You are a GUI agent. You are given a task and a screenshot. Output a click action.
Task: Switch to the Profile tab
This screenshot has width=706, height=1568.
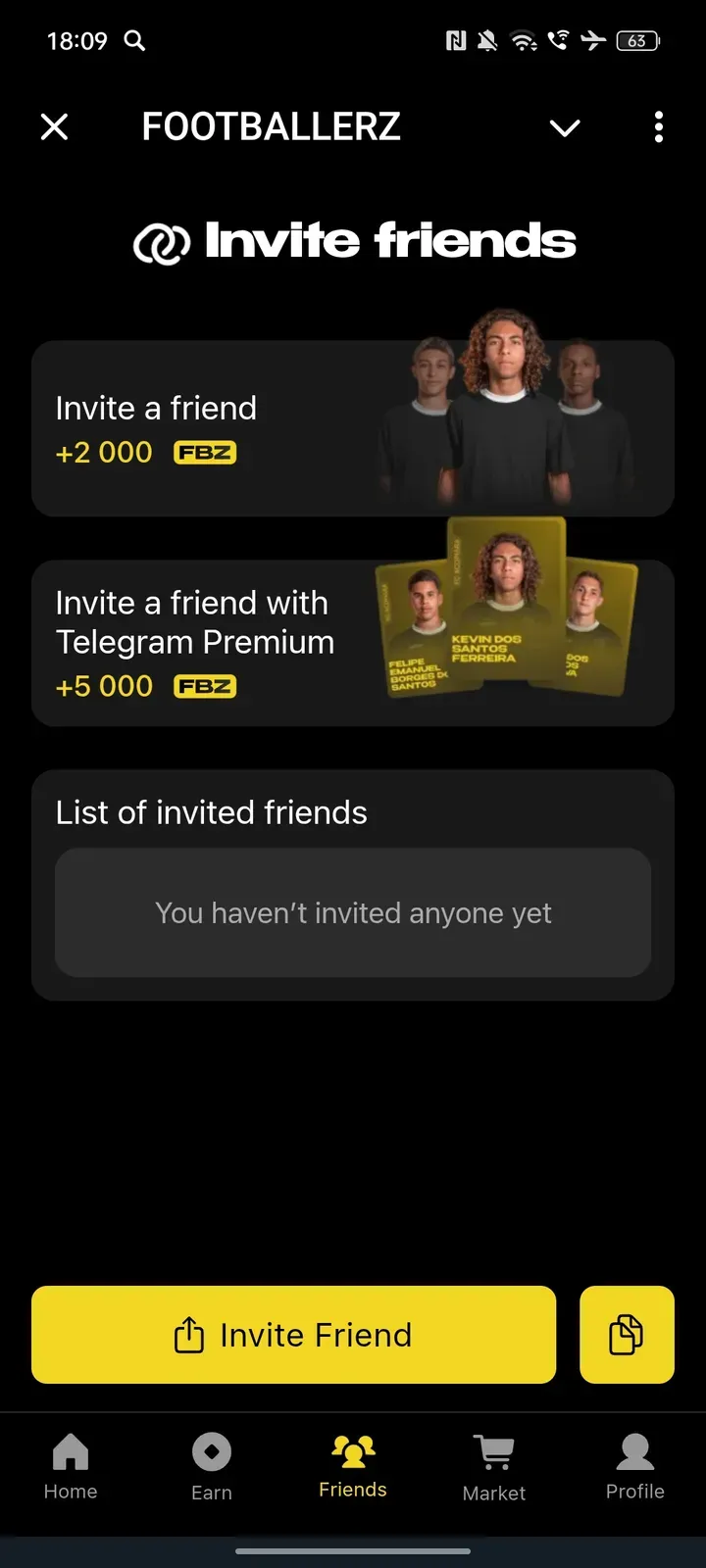[x=635, y=1466]
